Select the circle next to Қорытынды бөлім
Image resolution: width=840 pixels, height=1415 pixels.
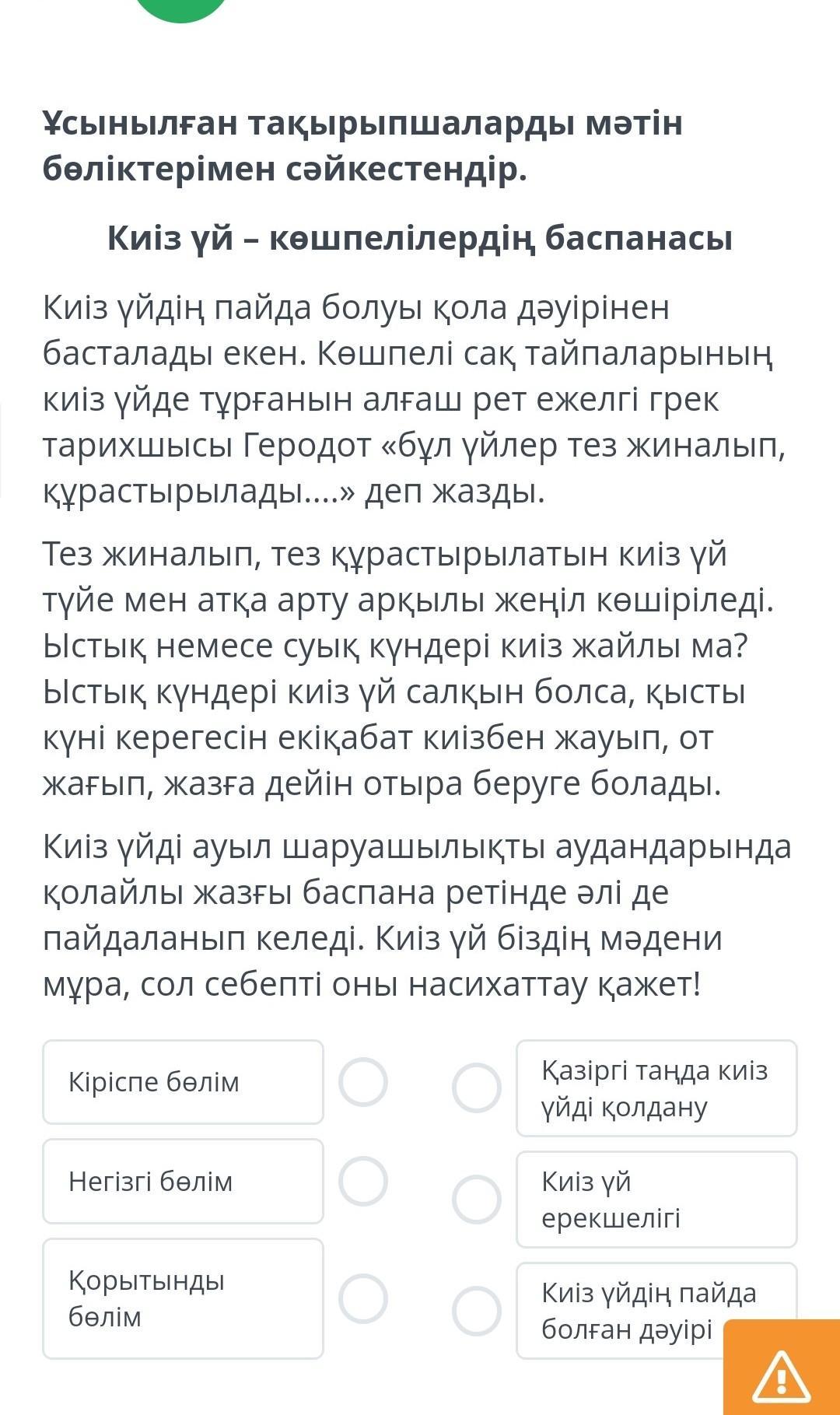click(362, 1298)
